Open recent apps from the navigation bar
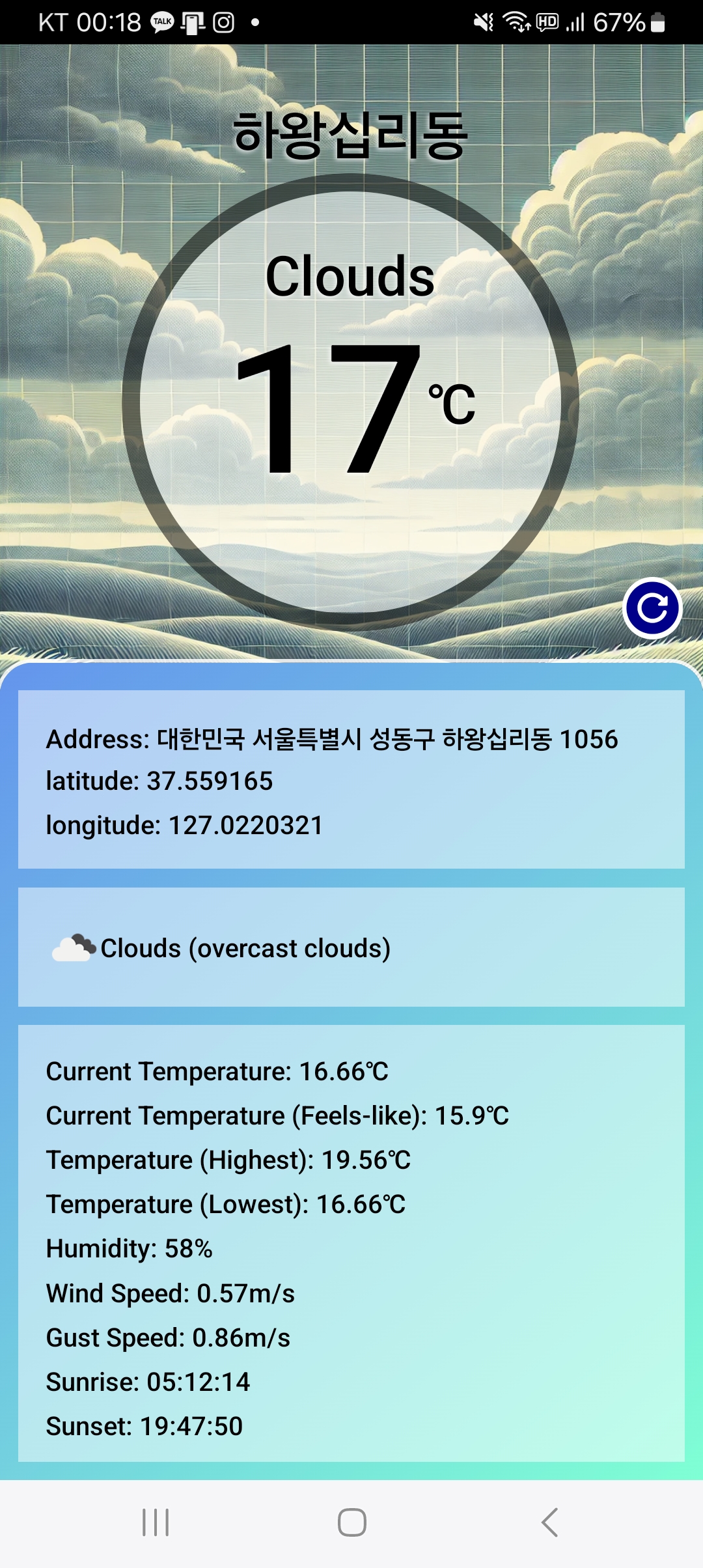The width and height of the screenshot is (703, 1568). [x=156, y=1522]
